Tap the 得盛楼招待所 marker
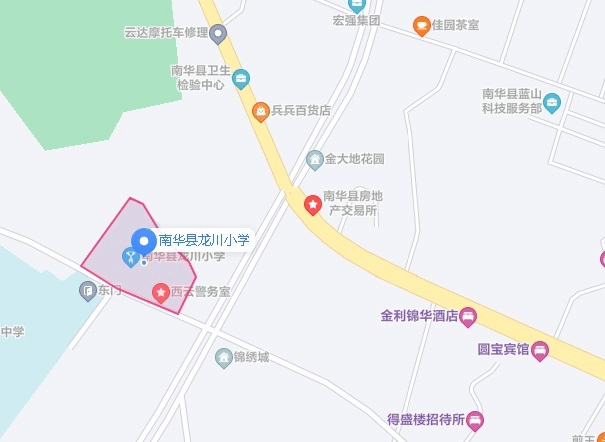 click(475, 420)
